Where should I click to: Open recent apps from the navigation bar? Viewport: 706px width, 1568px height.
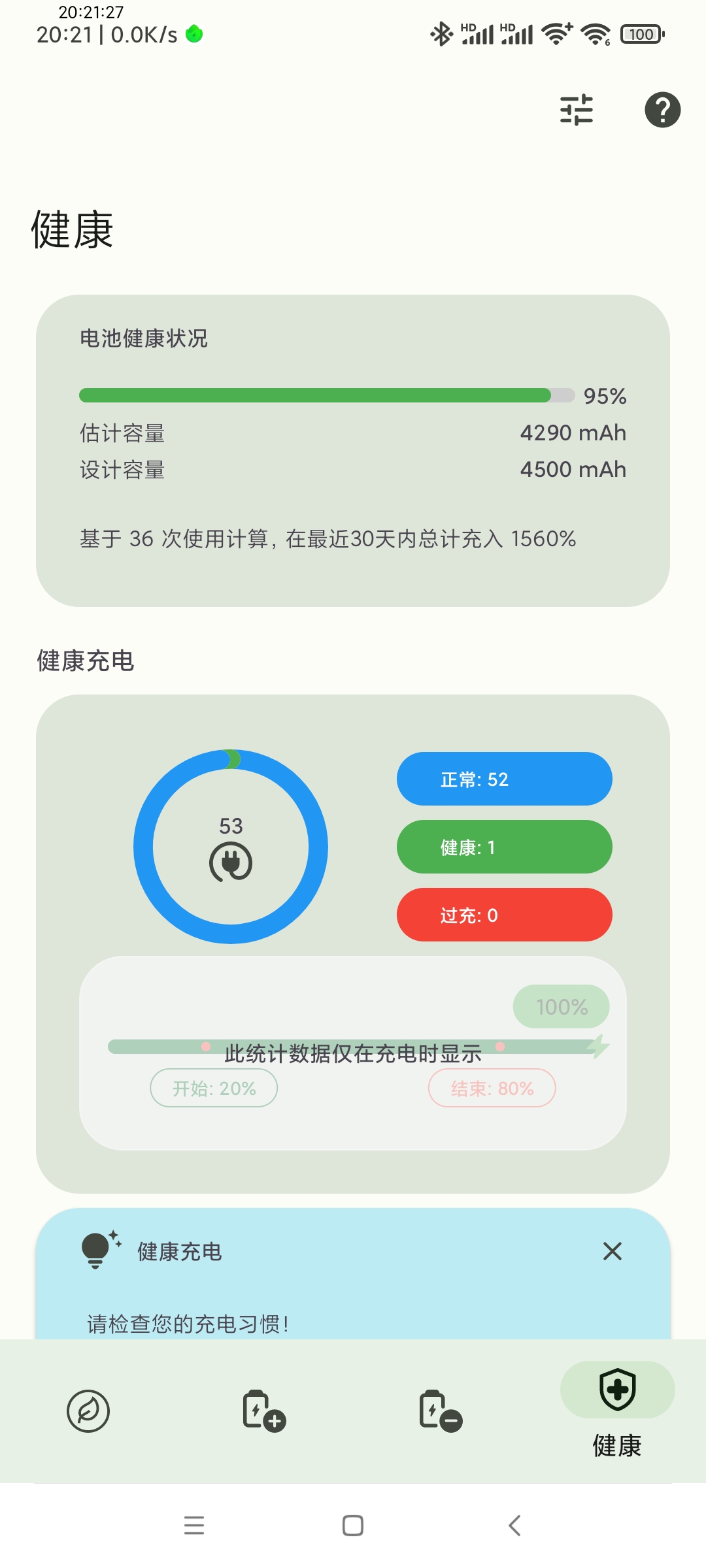coord(194,1526)
